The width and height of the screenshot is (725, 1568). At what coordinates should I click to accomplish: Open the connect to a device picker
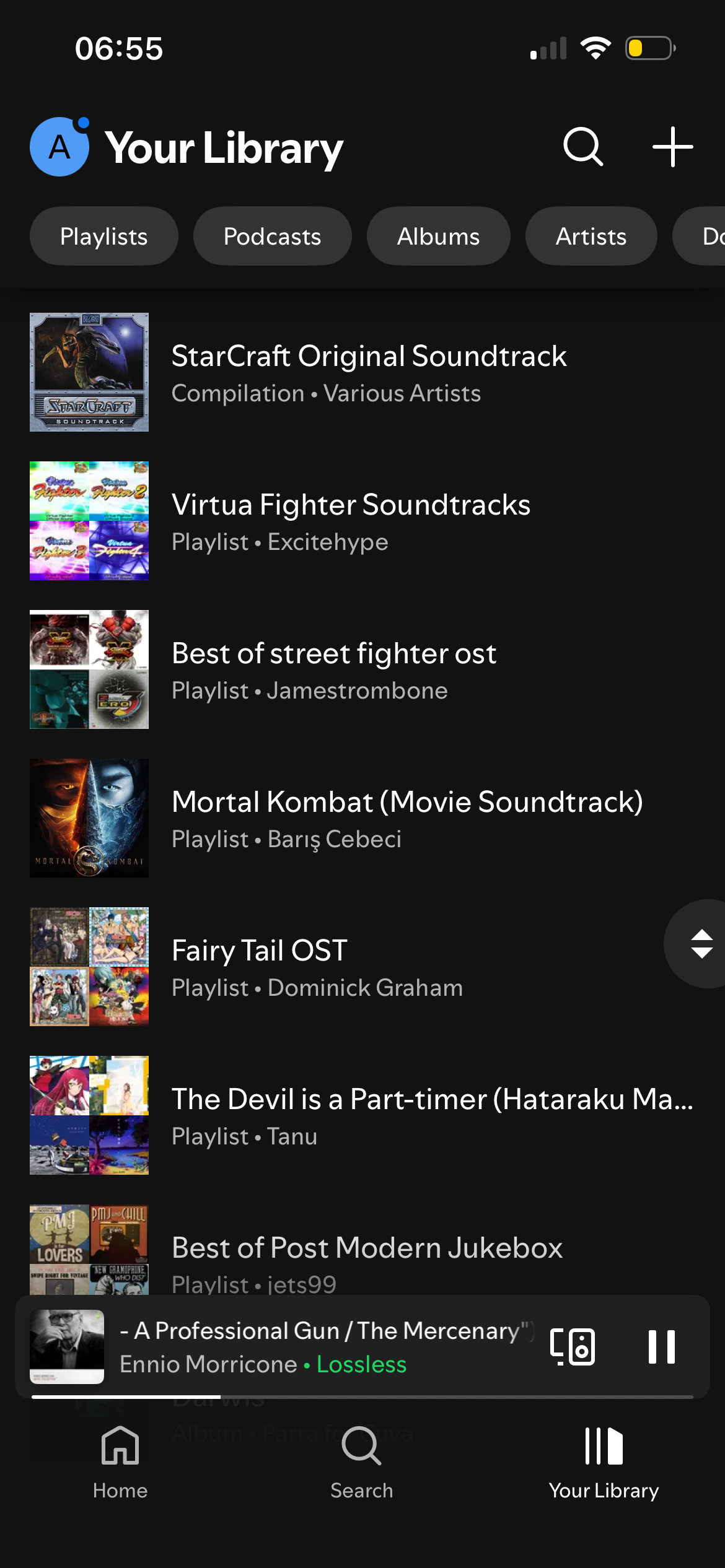pos(573,1346)
